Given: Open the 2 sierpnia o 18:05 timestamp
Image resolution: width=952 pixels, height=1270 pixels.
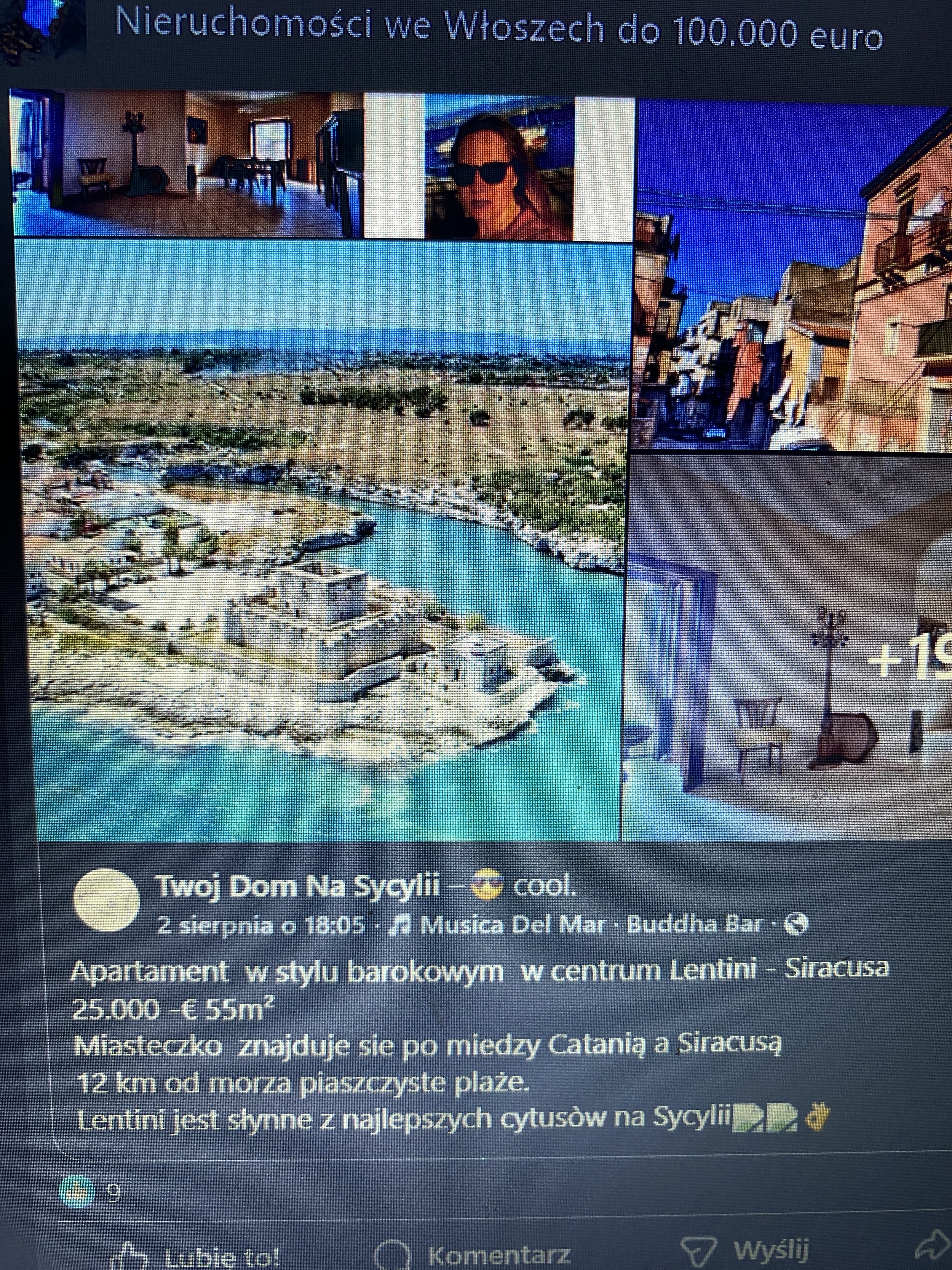Looking at the screenshot, I should 261,925.
